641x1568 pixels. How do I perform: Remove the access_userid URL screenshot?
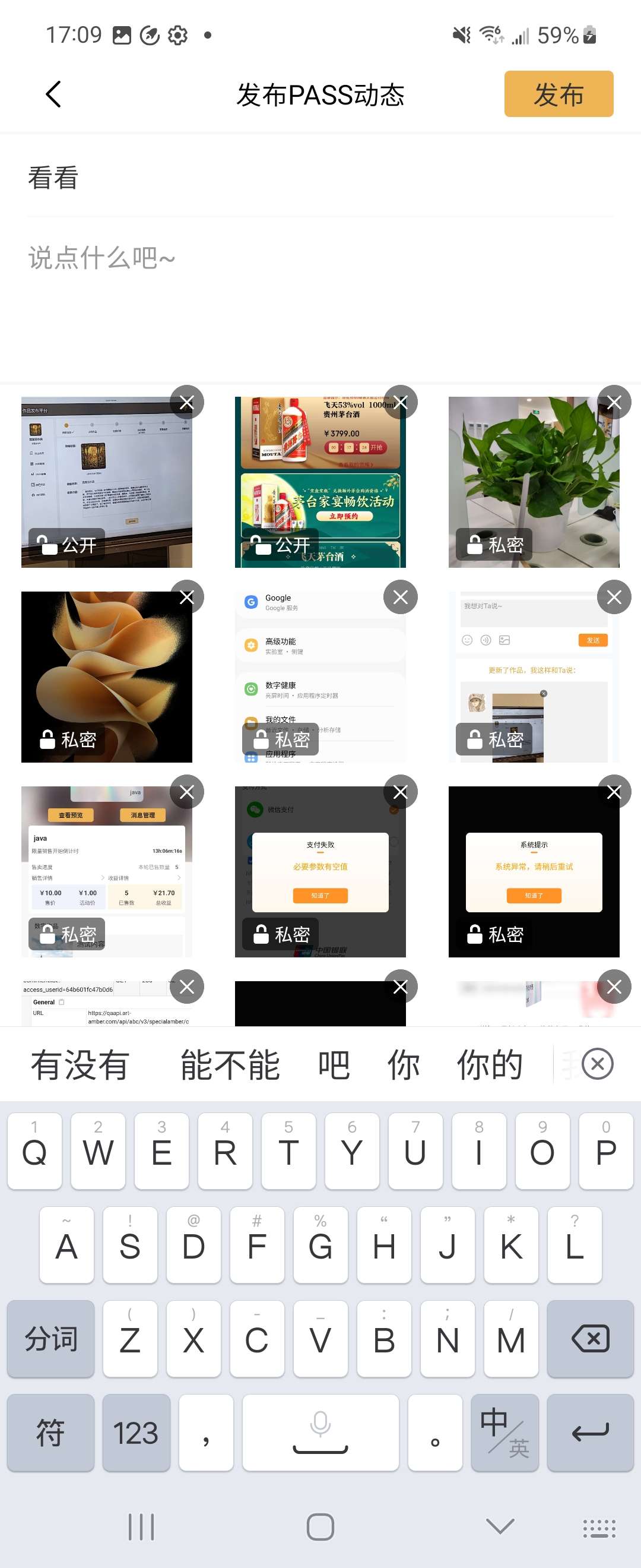point(186,987)
